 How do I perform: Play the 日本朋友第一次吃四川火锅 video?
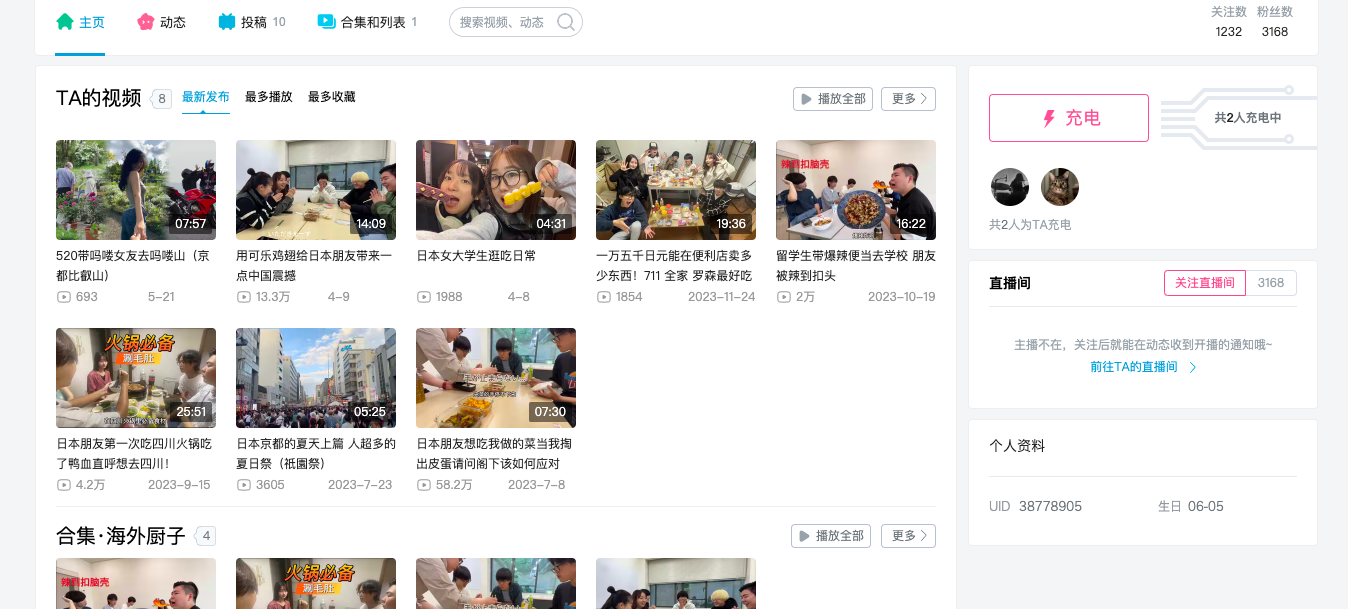click(x=136, y=378)
